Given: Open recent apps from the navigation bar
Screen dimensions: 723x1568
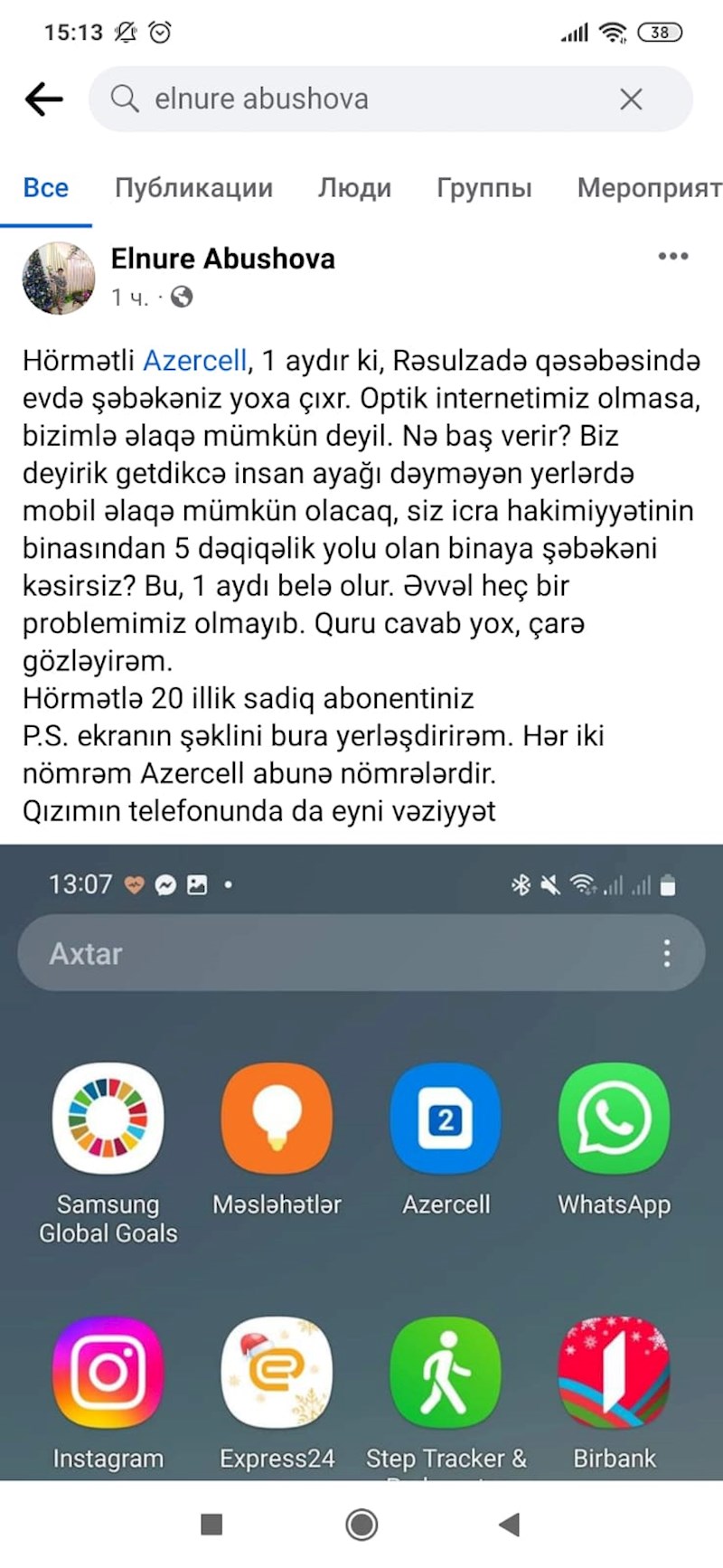Looking at the screenshot, I should [211, 1525].
